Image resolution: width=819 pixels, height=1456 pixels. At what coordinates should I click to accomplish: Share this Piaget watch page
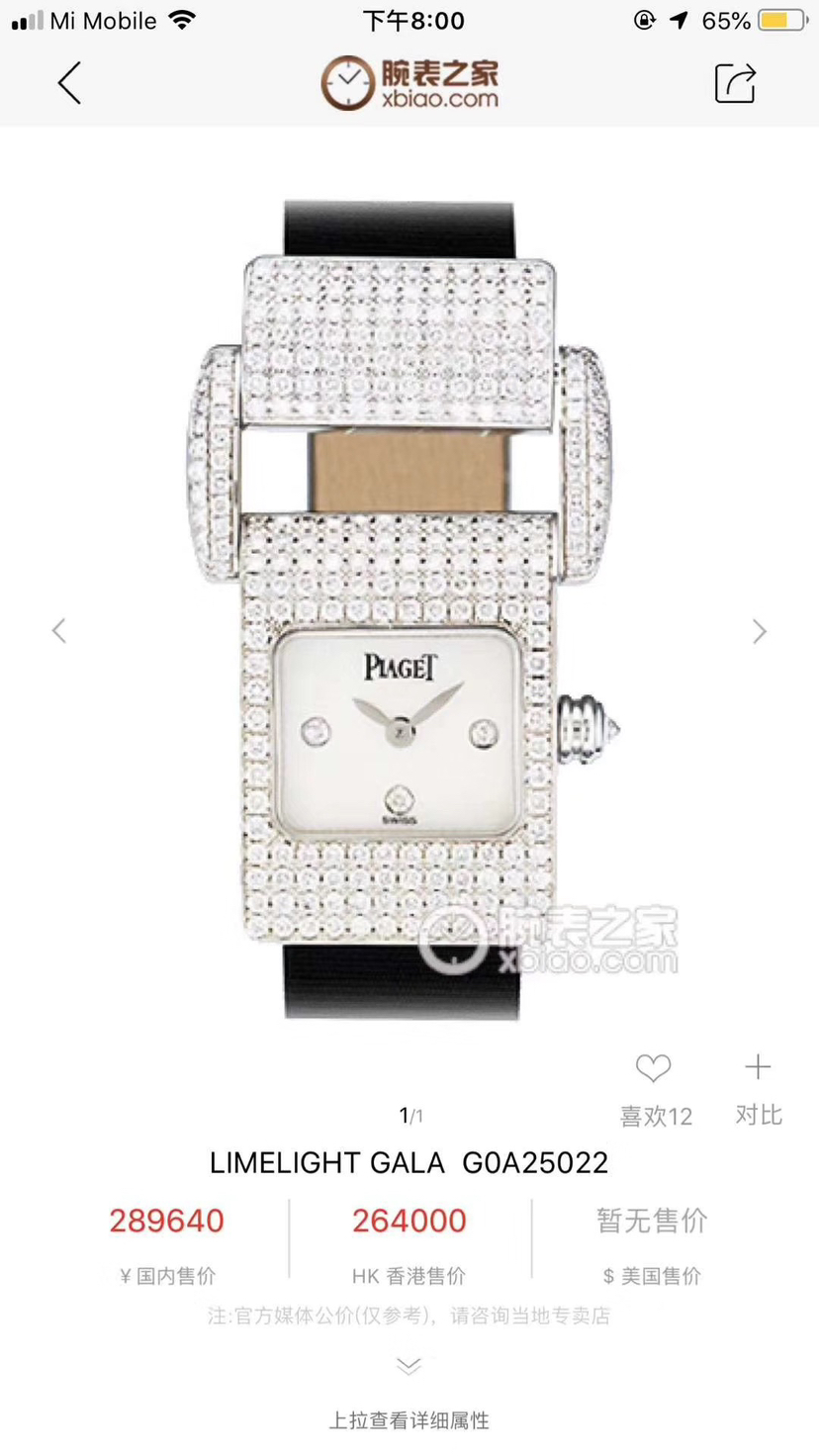point(734,83)
